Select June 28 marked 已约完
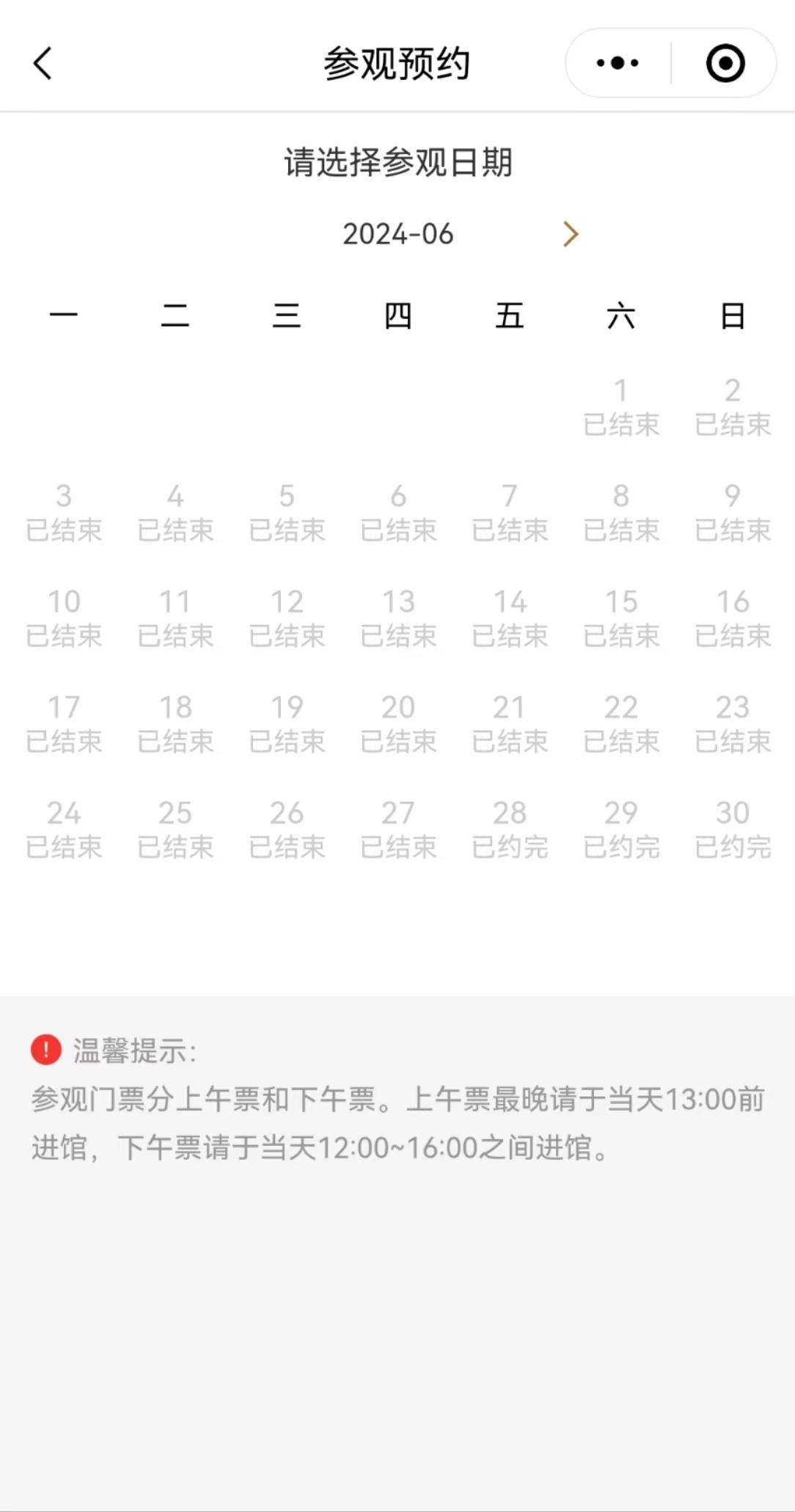 (510, 829)
